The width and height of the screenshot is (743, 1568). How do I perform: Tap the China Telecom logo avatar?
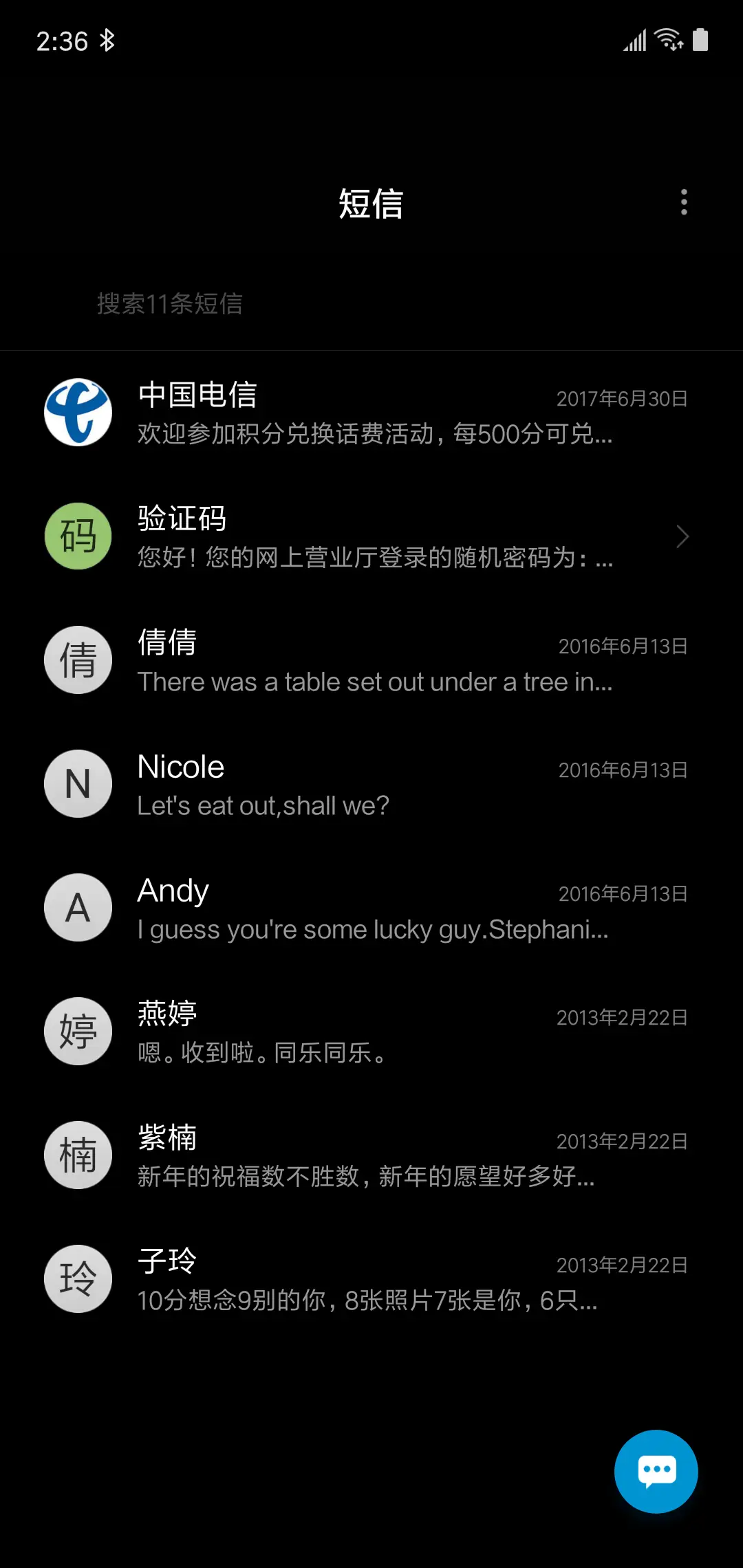tap(78, 413)
